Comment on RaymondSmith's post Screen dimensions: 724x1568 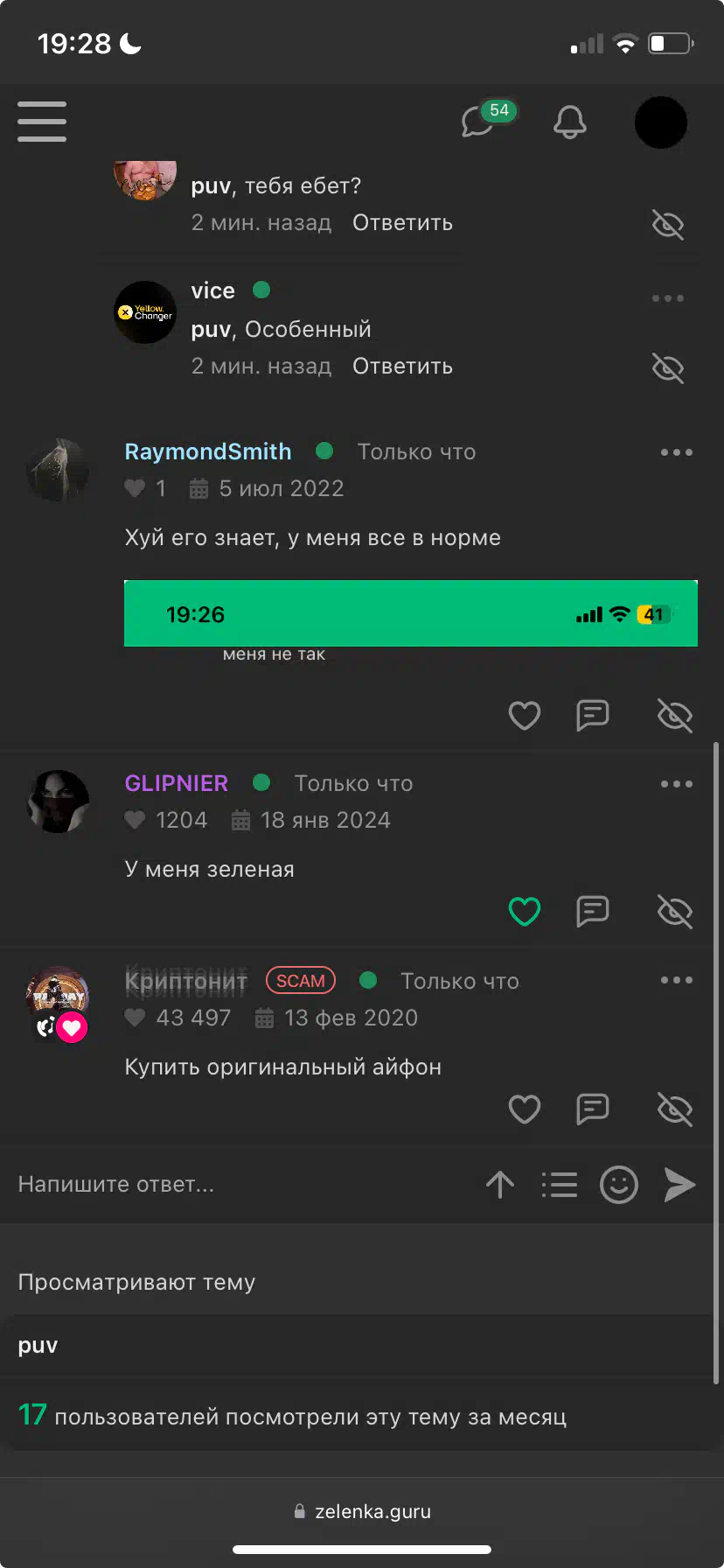tap(592, 716)
